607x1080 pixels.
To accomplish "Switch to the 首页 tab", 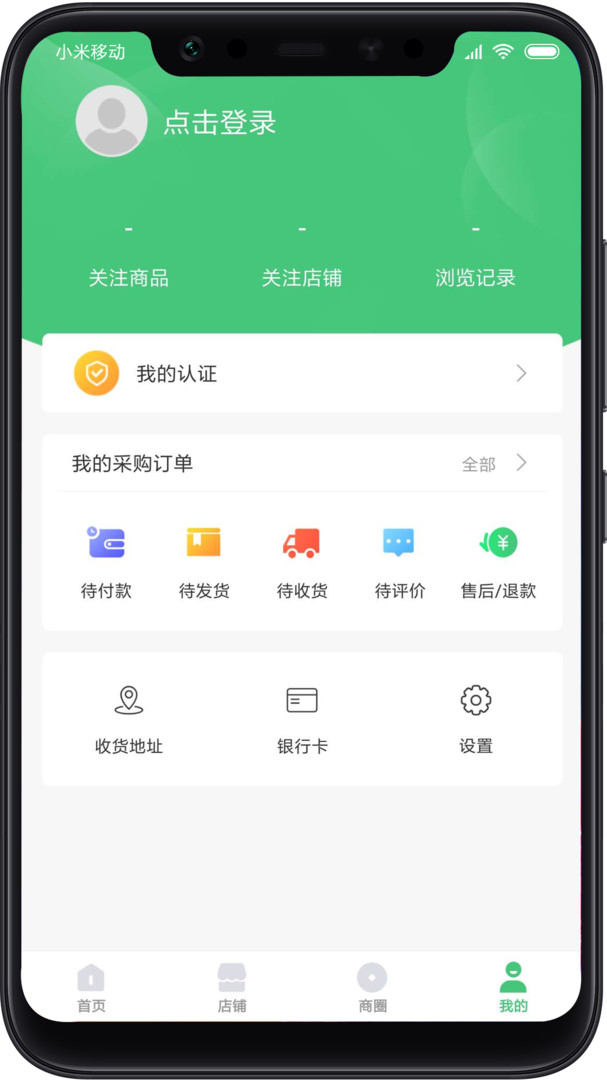I will point(91,988).
